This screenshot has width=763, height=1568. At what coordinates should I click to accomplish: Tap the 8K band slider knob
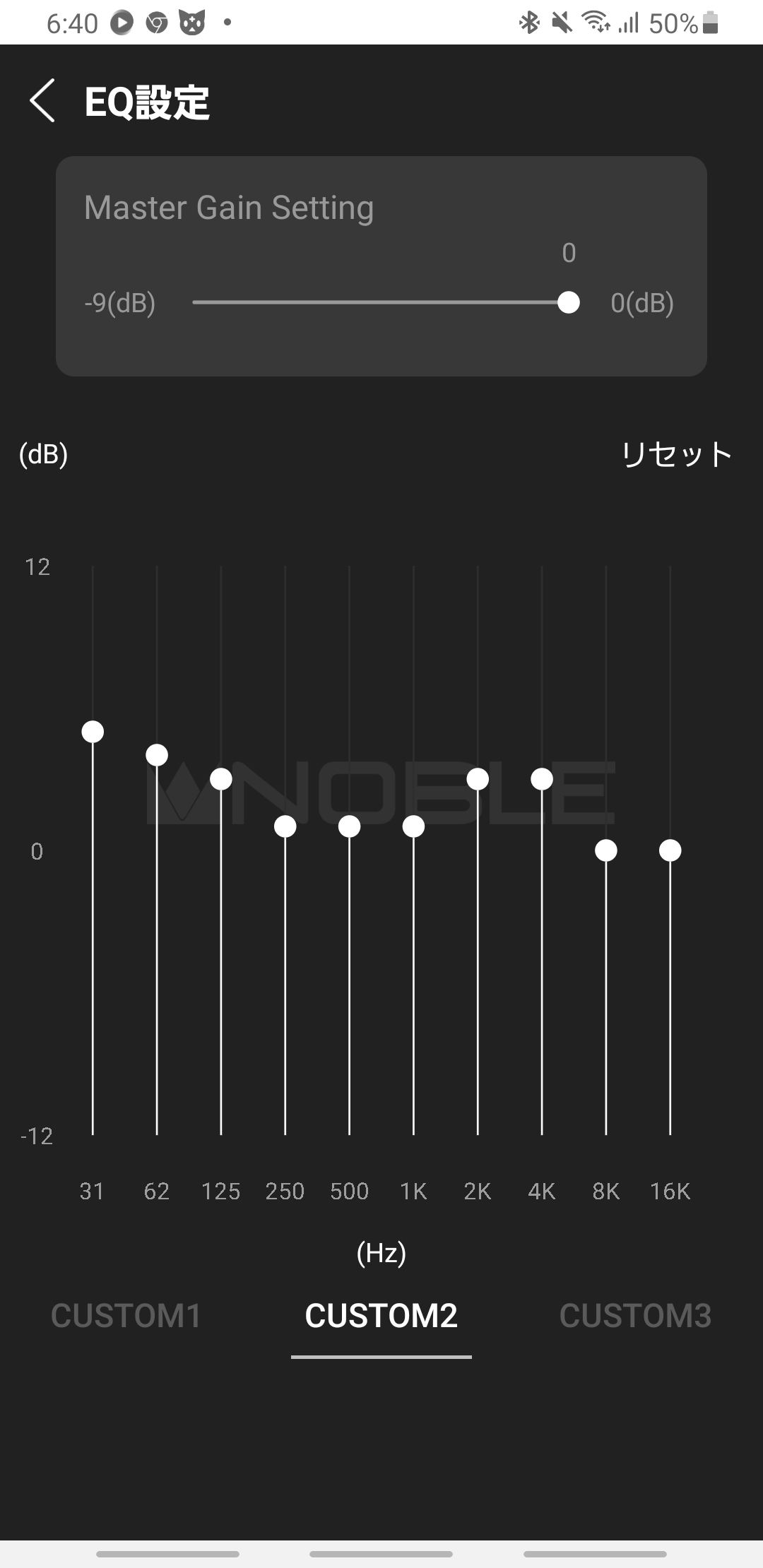click(x=606, y=850)
